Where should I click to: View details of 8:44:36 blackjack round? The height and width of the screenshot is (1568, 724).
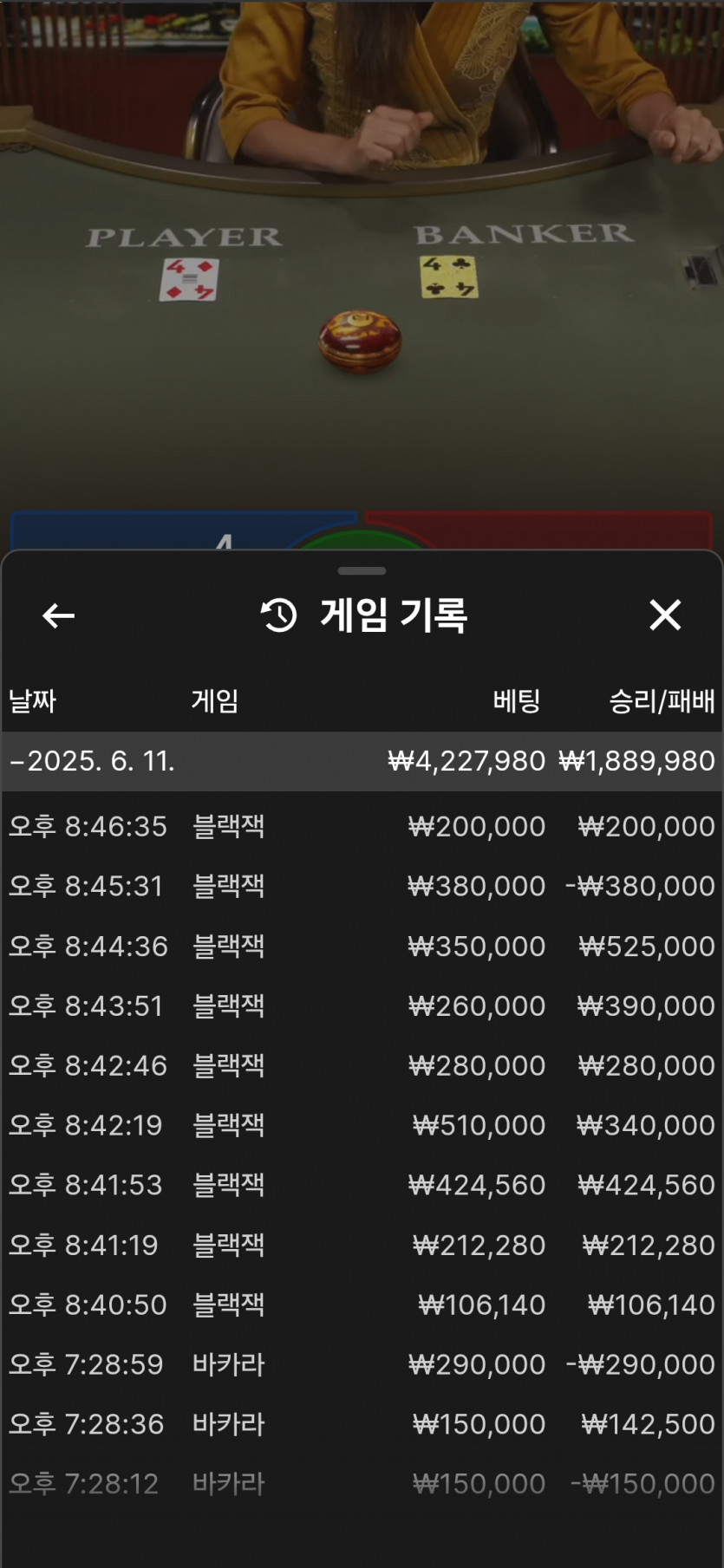362,946
